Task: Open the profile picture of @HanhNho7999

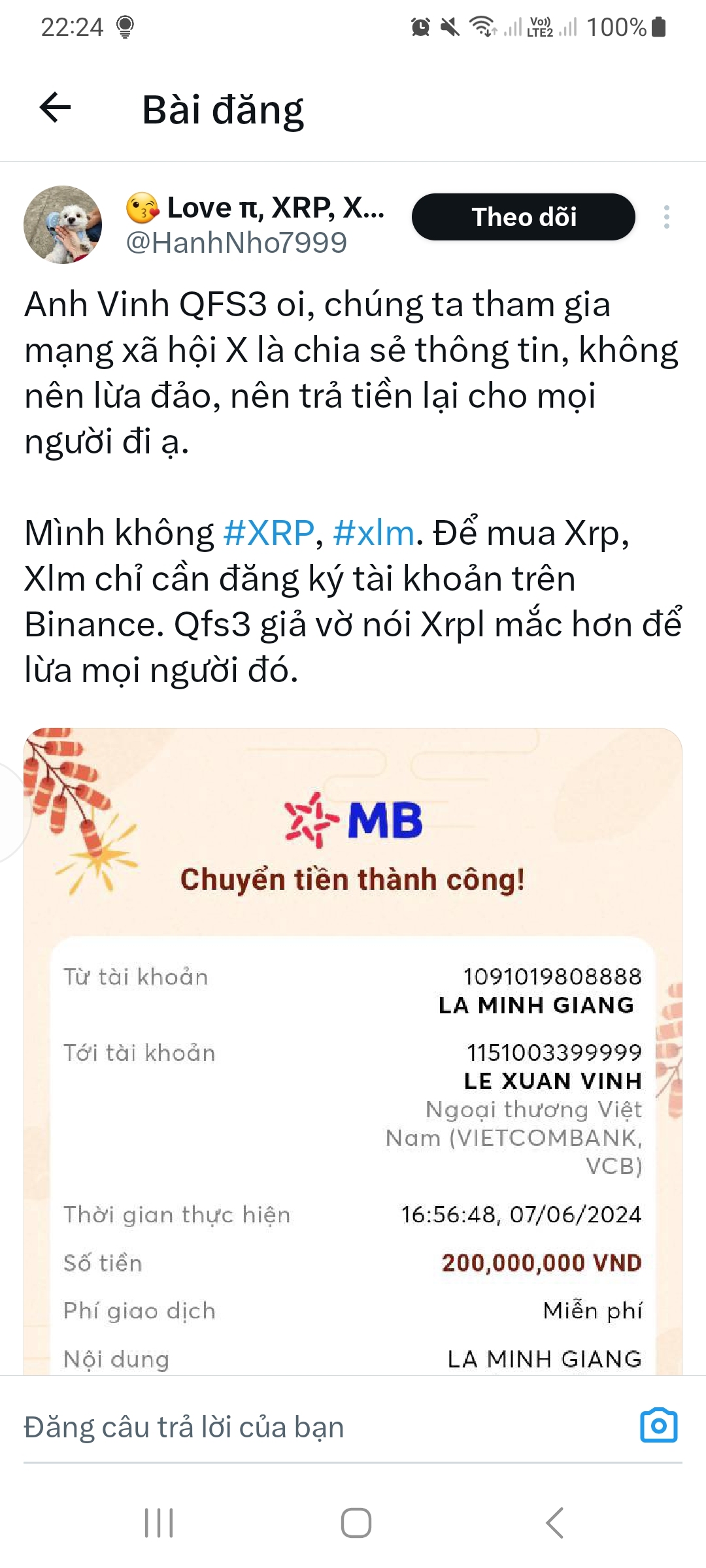Action: pyautogui.click(x=63, y=225)
